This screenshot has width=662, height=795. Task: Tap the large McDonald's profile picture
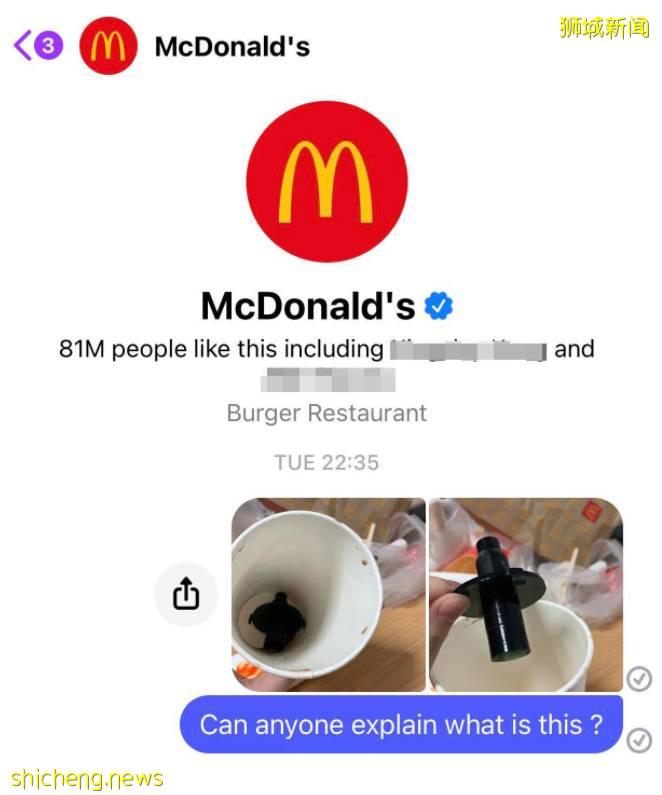coord(327,182)
